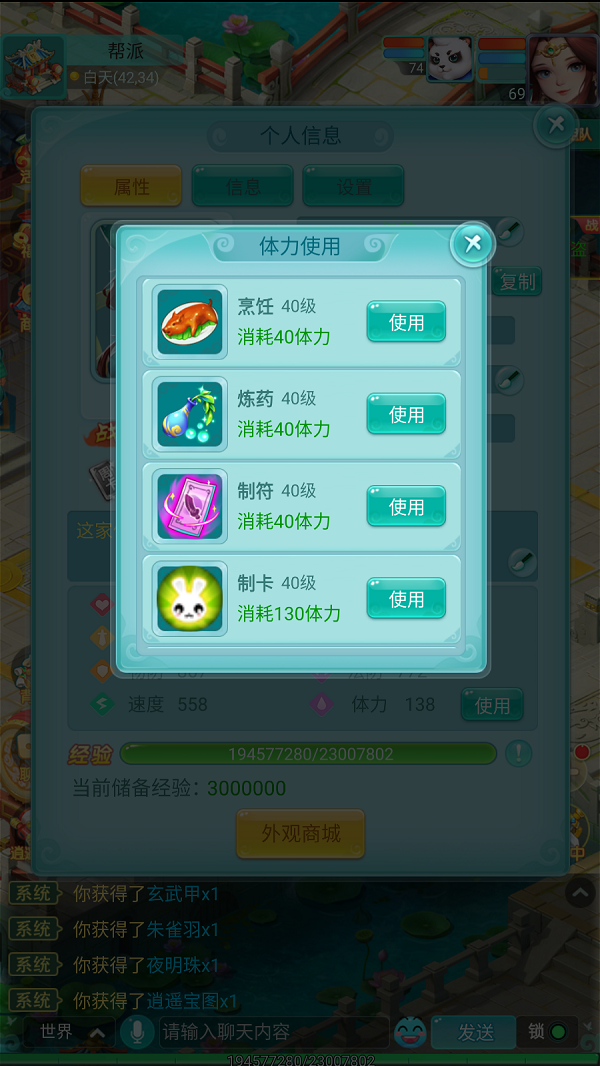Expand the 世界 channel selector
The image size is (600, 1066).
click(x=70, y=1032)
